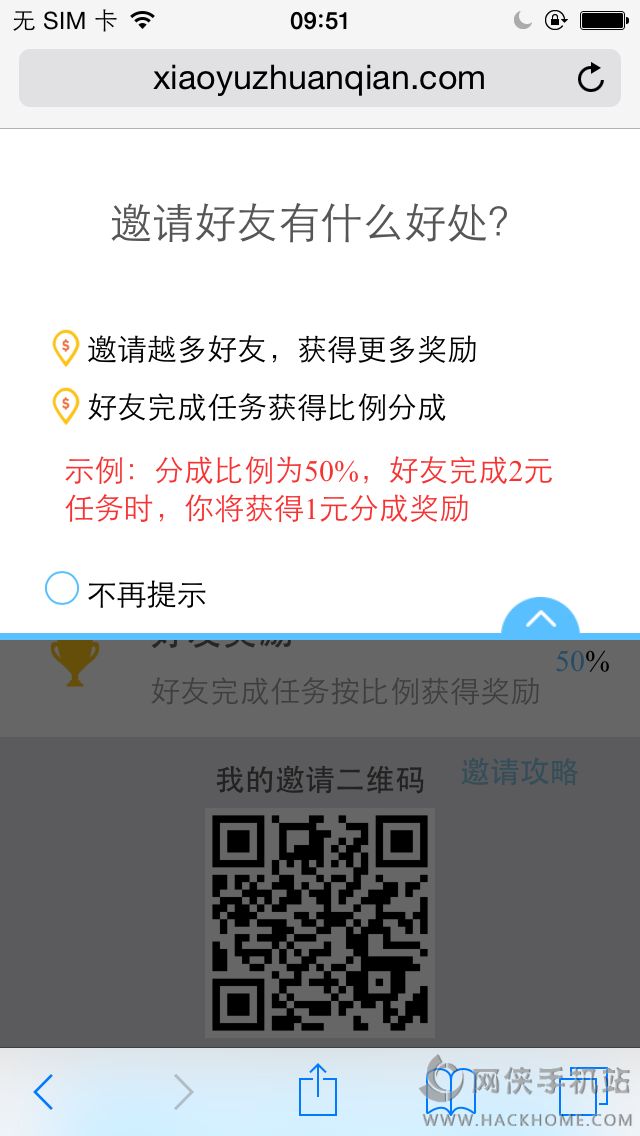Screen dimensions: 640x1136
Task: Tap the xiaoyuzhuanqian.com address bar
Action: click(318, 79)
